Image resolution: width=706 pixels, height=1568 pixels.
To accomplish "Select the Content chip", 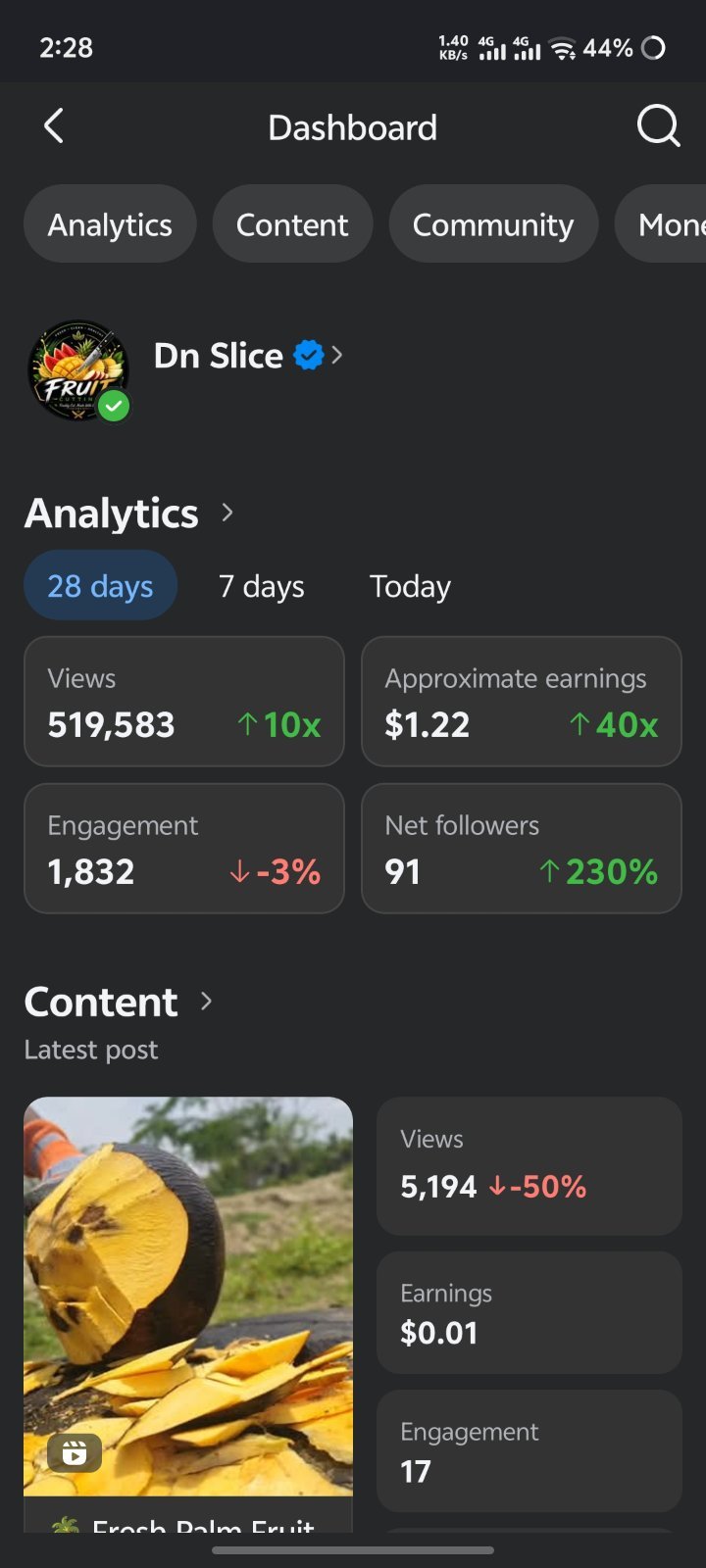I will tap(292, 224).
